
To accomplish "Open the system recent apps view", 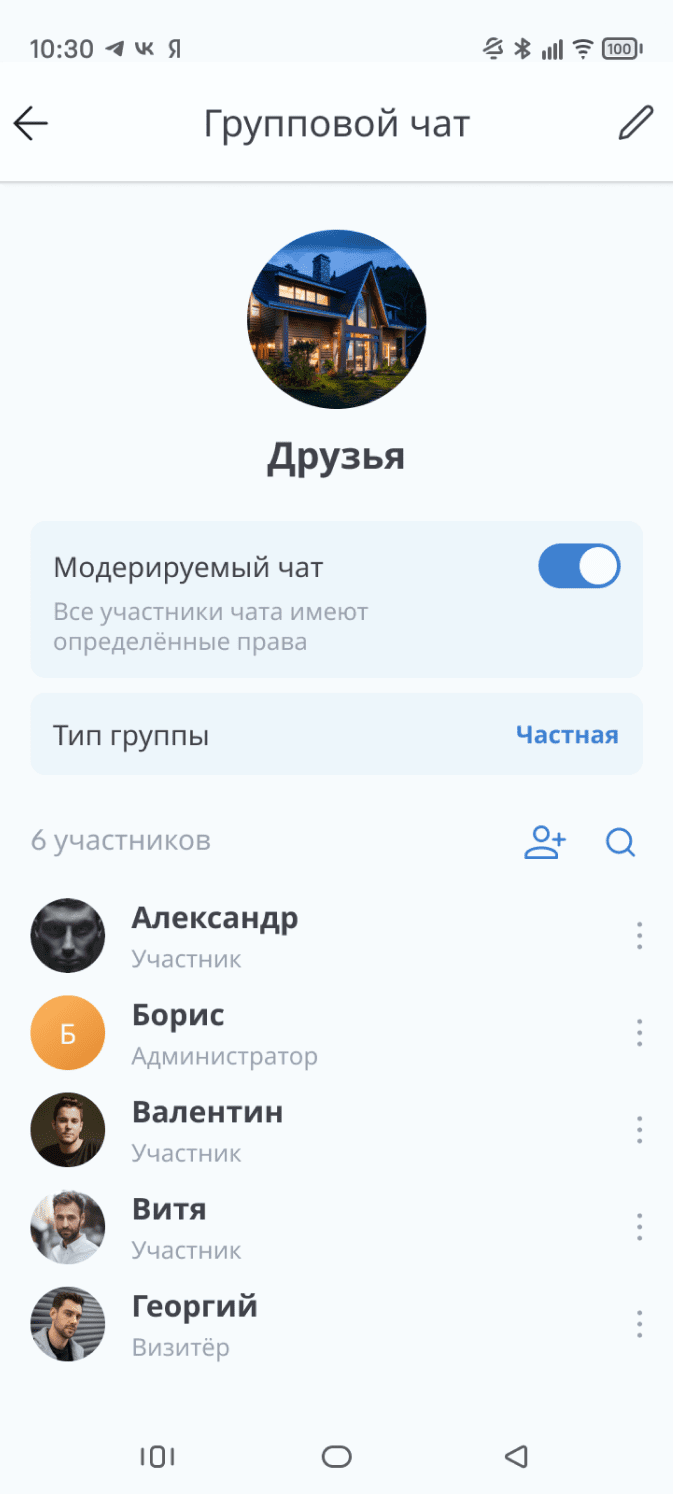I will pos(157,1456).
